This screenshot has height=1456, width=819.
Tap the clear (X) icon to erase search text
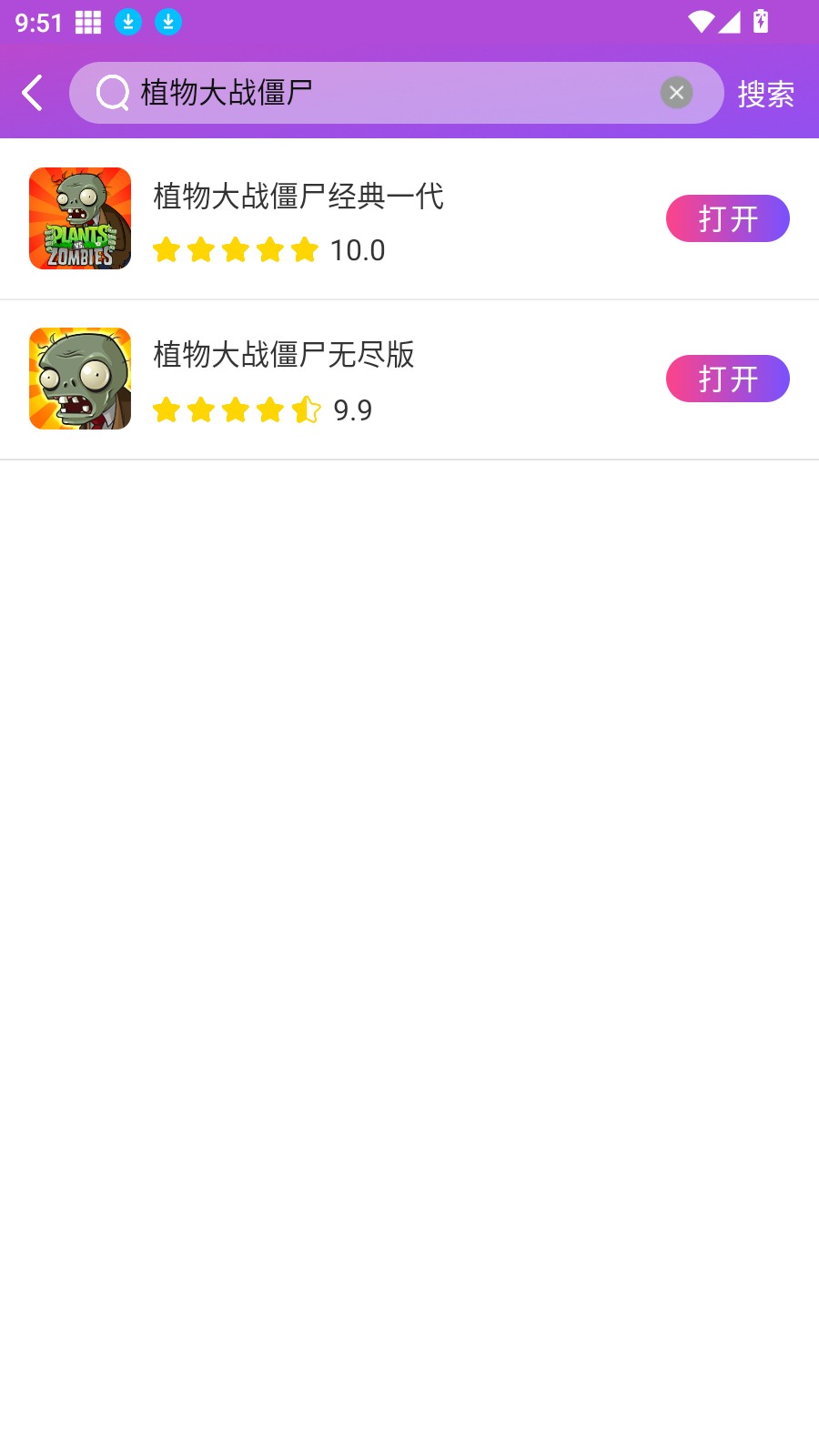(676, 92)
